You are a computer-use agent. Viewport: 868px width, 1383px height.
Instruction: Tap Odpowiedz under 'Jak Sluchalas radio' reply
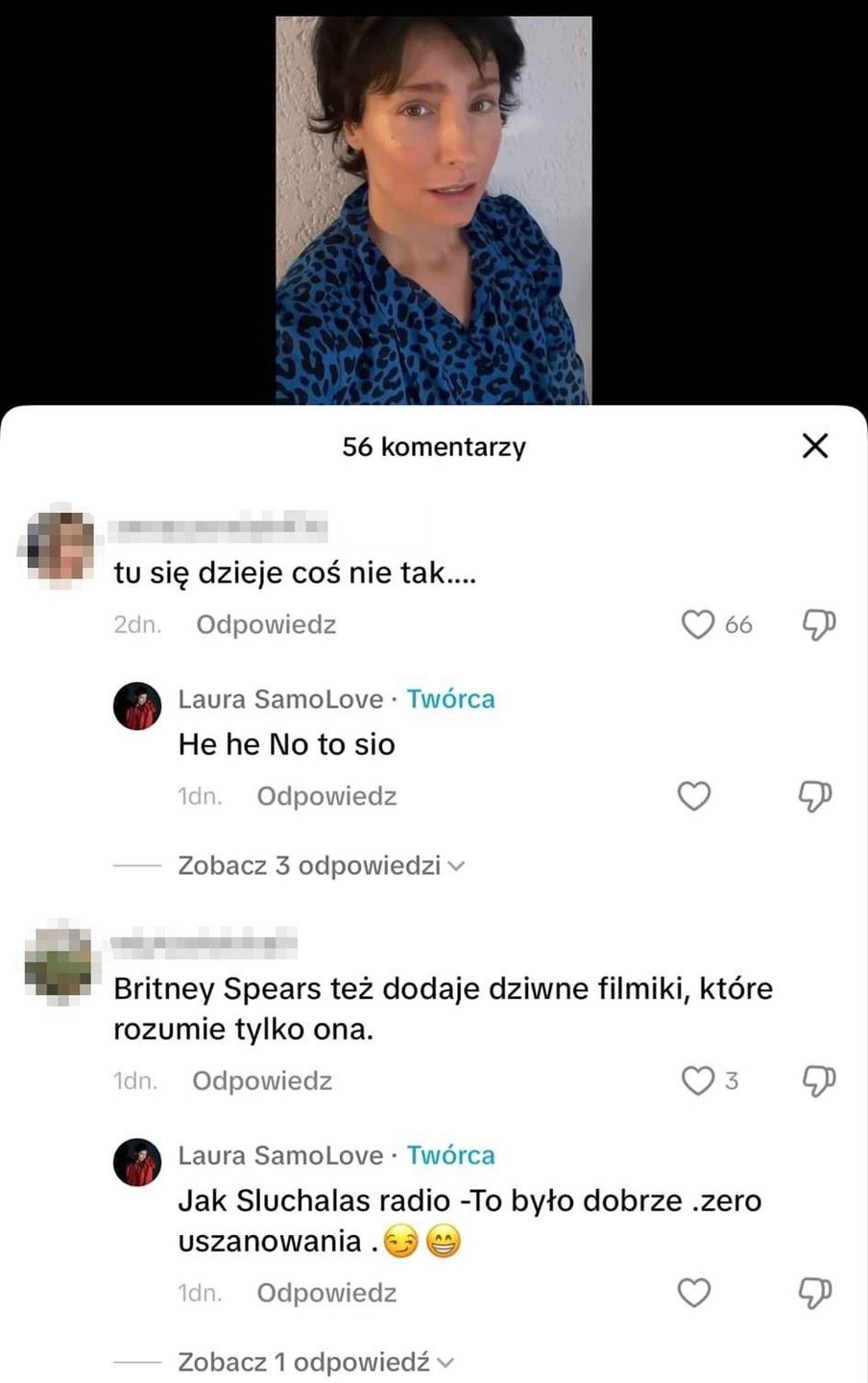tap(326, 1293)
